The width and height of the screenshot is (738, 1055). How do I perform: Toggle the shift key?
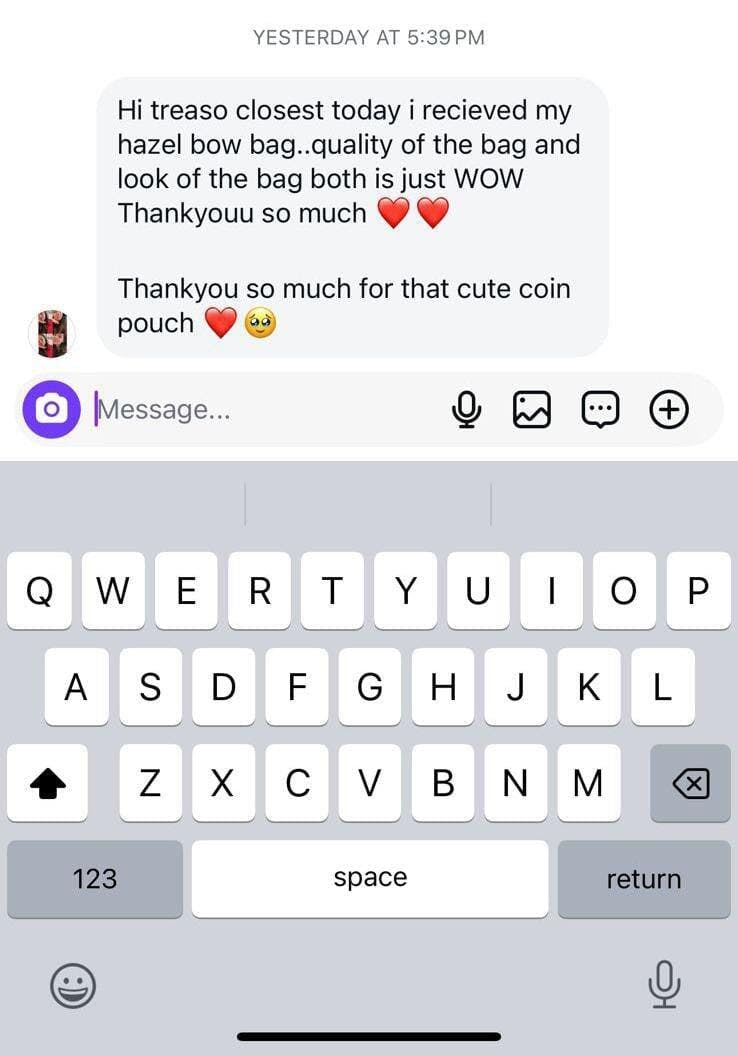click(x=46, y=784)
